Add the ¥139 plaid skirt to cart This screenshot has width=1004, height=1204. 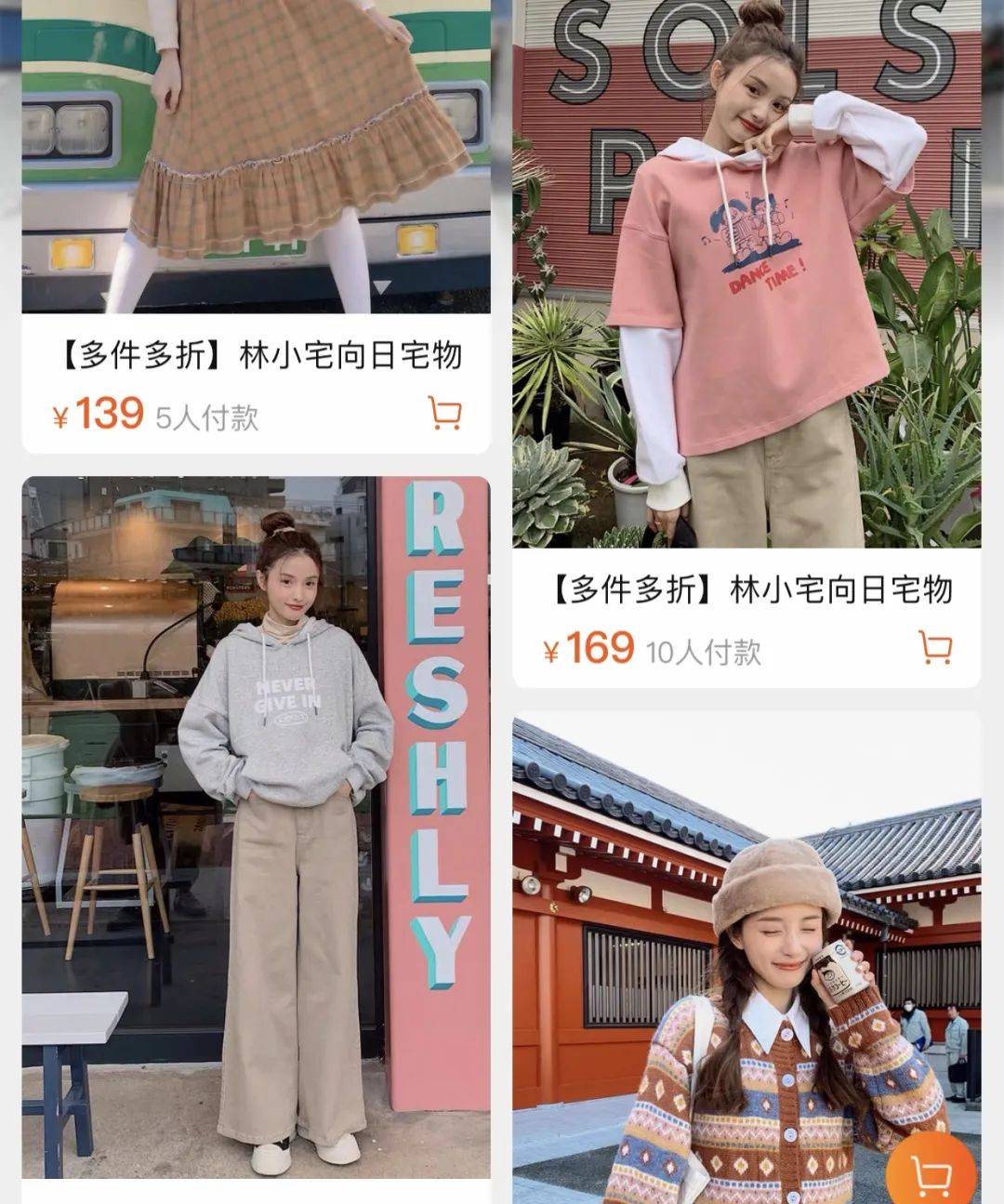(445, 413)
